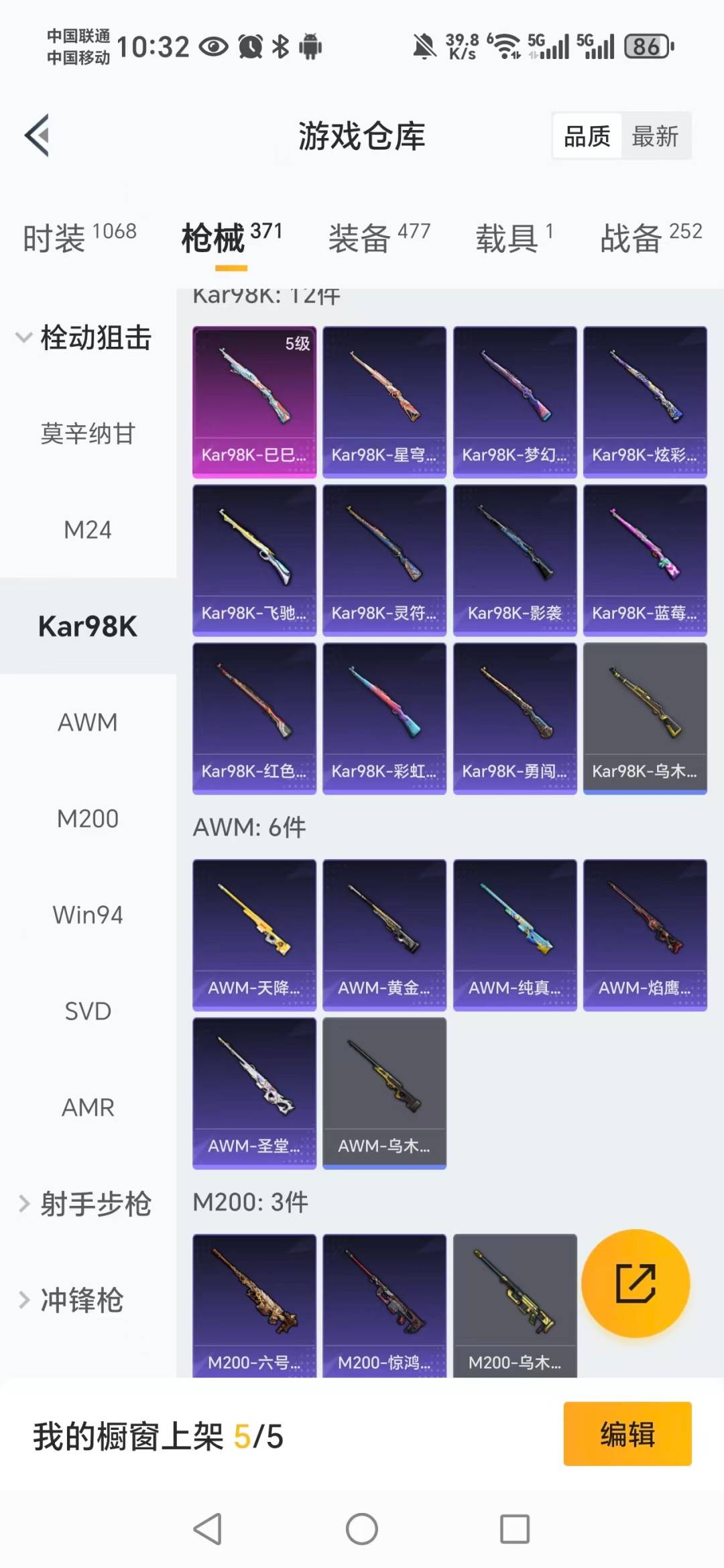The image size is (724, 1568).
Task: Select Win94 category in the sidebar
Action: tap(87, 914)
